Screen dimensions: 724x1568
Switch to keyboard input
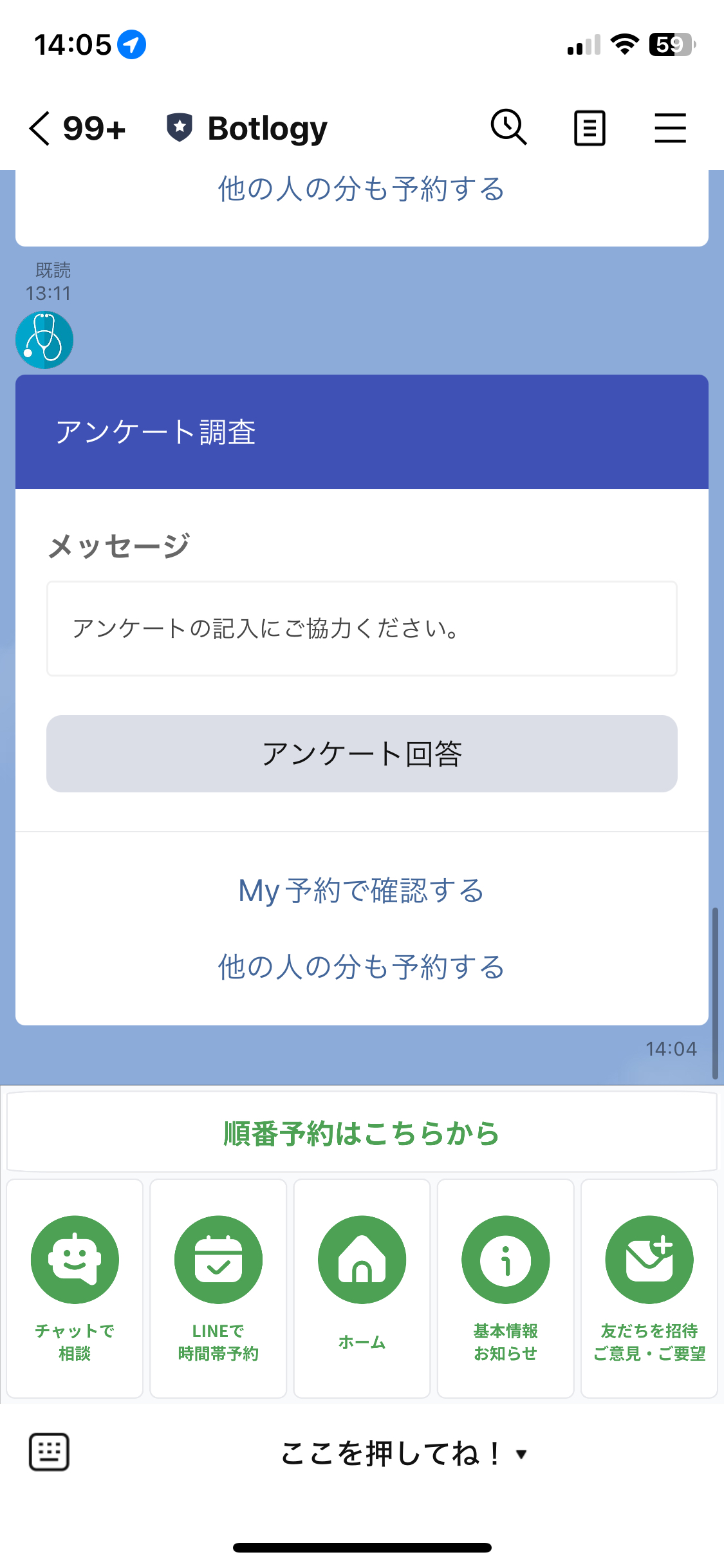pyautogui.click(x=49, y=1453)
